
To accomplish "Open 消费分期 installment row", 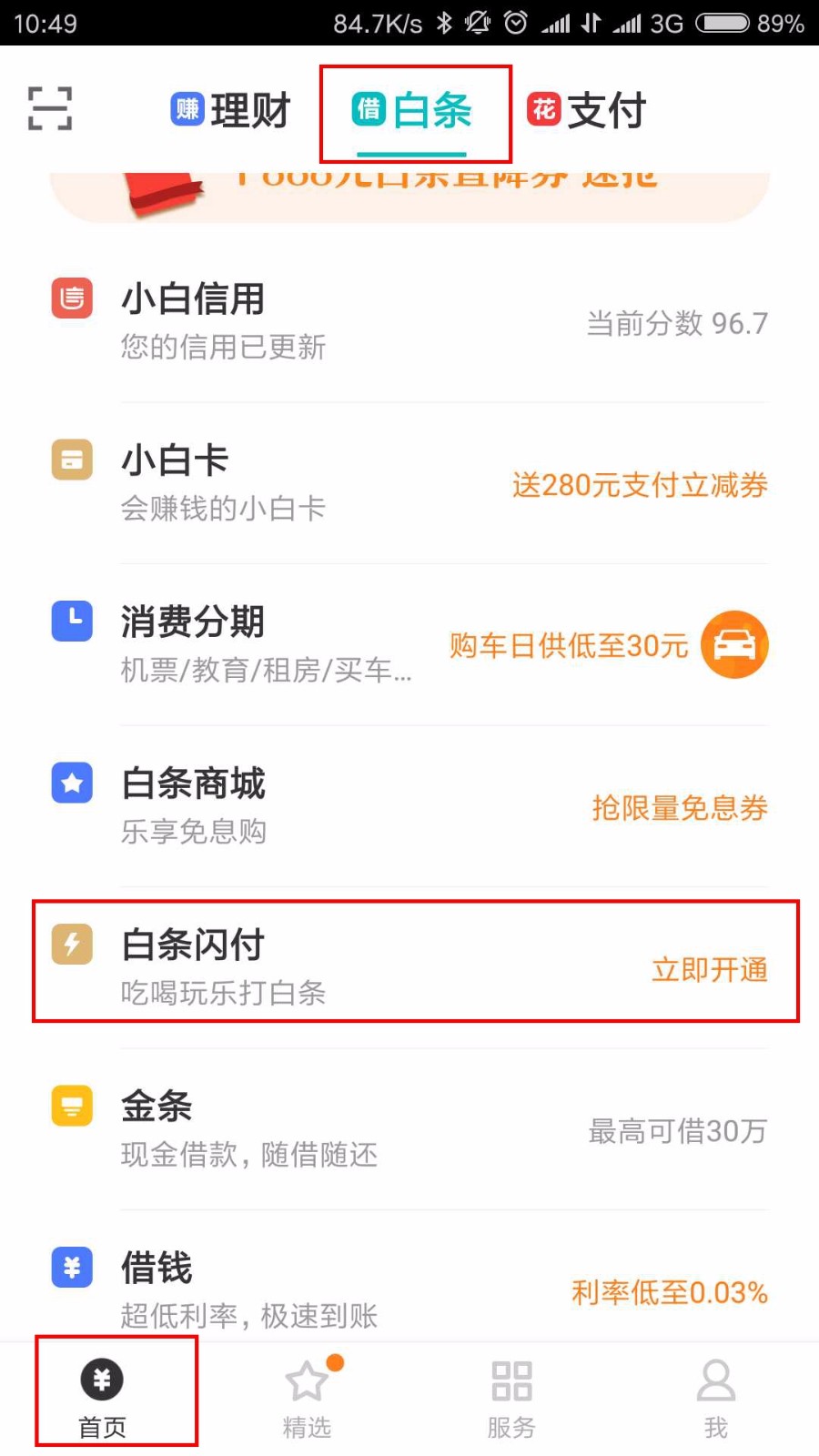I will click(x=409, y=644).
